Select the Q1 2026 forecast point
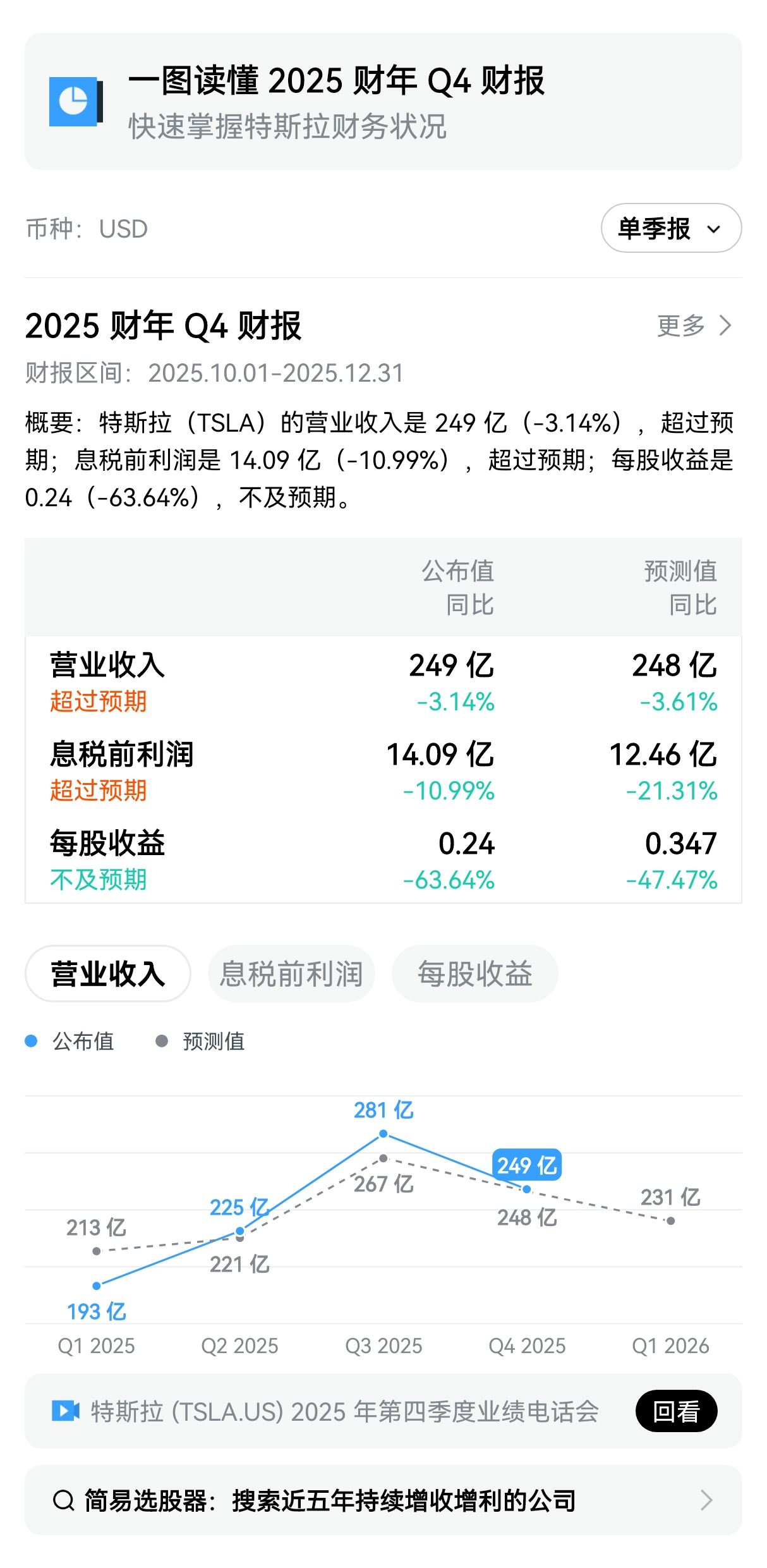This screenshot has height=1568, width=767. 670,1221
